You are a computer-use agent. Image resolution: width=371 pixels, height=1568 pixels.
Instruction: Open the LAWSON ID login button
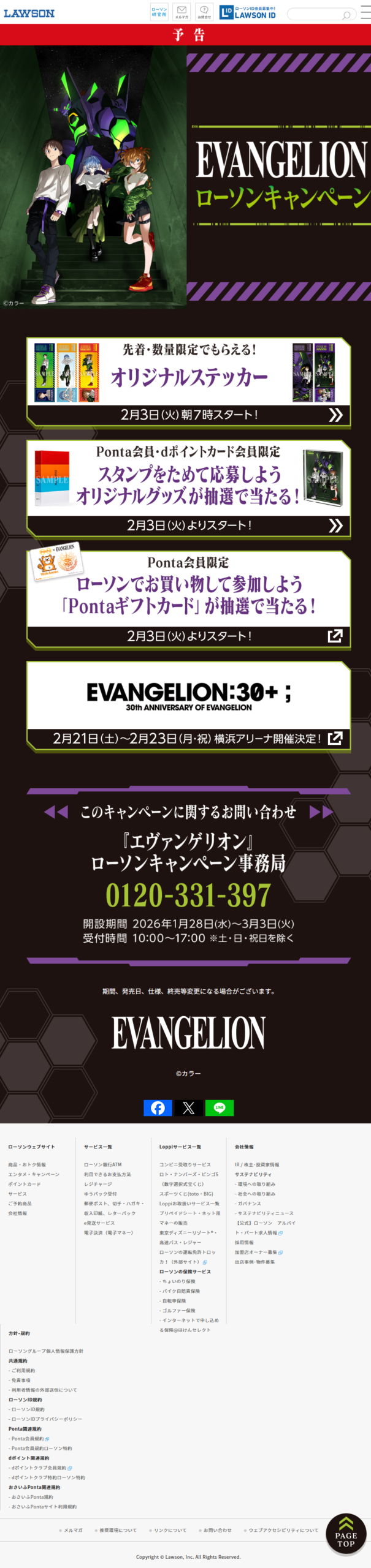coord(248,12)
